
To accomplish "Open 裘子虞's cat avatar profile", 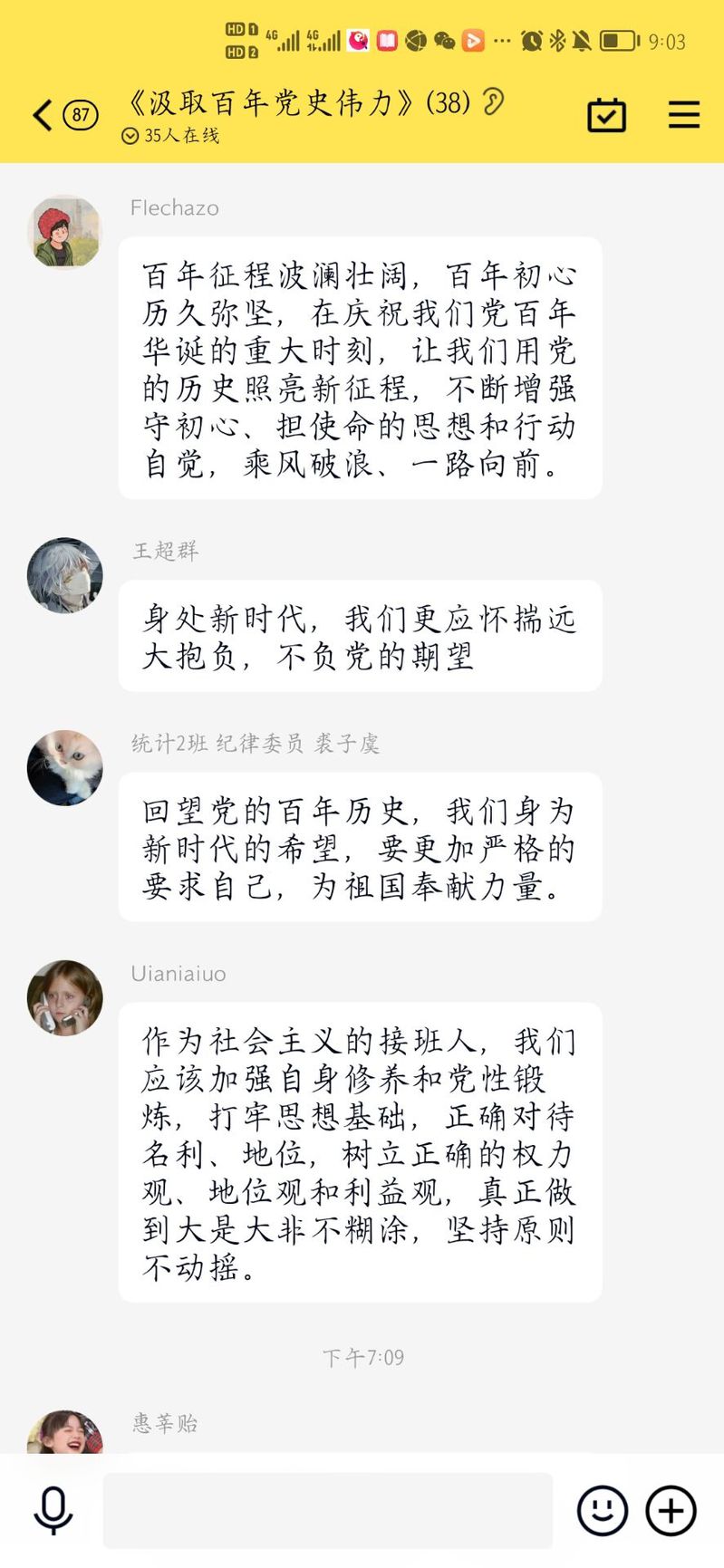I will 64,767.
